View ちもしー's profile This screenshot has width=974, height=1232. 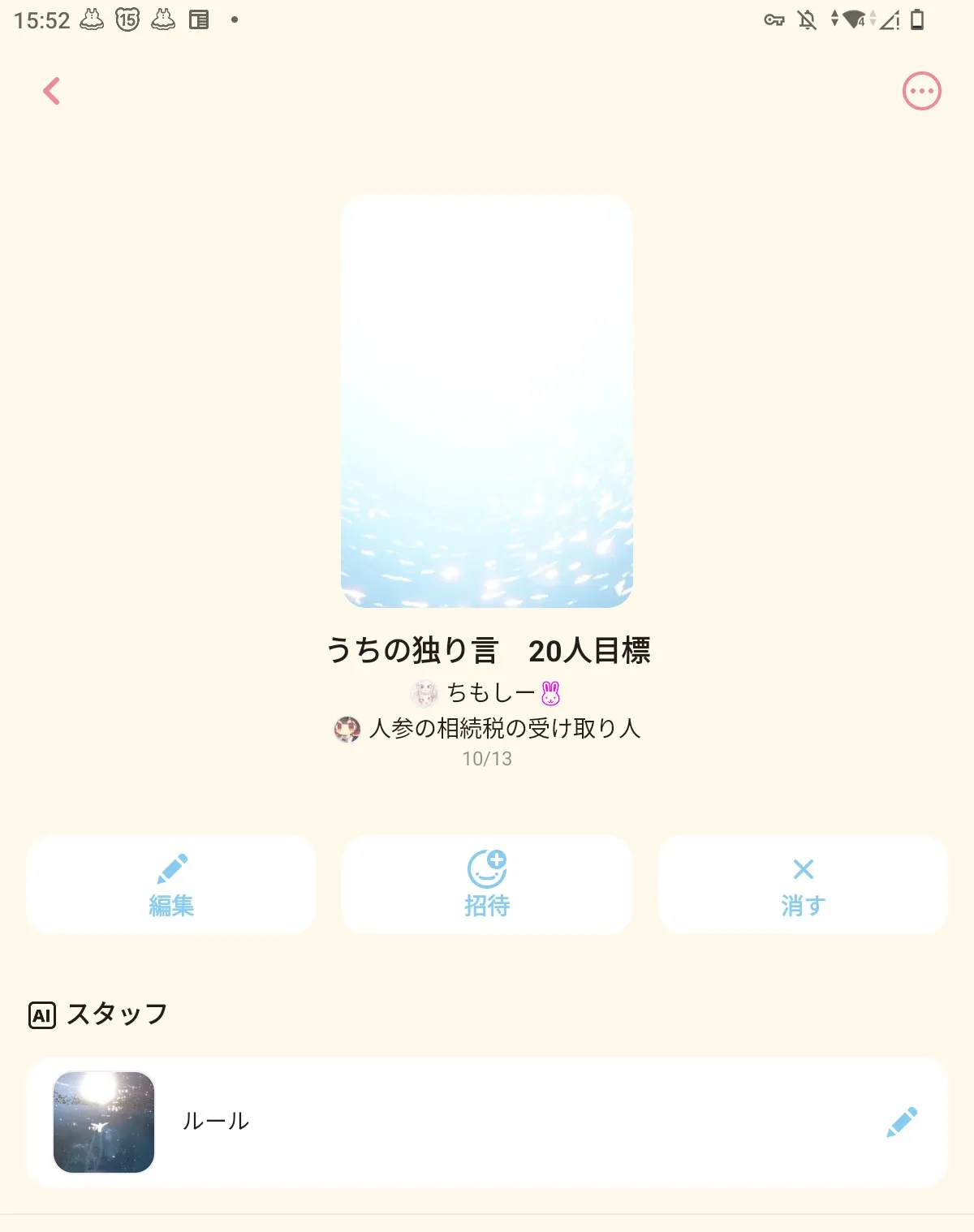click(x=487, y=693)
